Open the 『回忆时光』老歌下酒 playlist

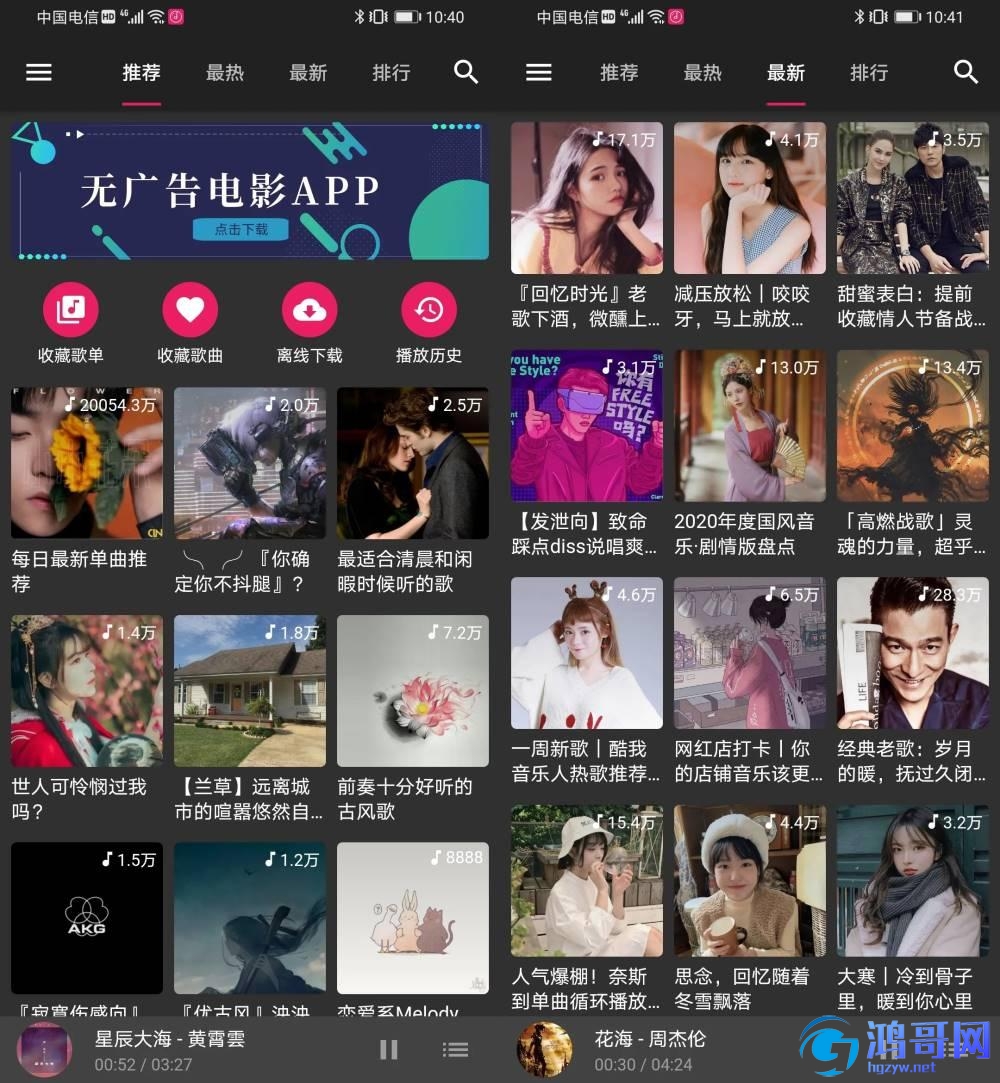(x=586, y=198)
